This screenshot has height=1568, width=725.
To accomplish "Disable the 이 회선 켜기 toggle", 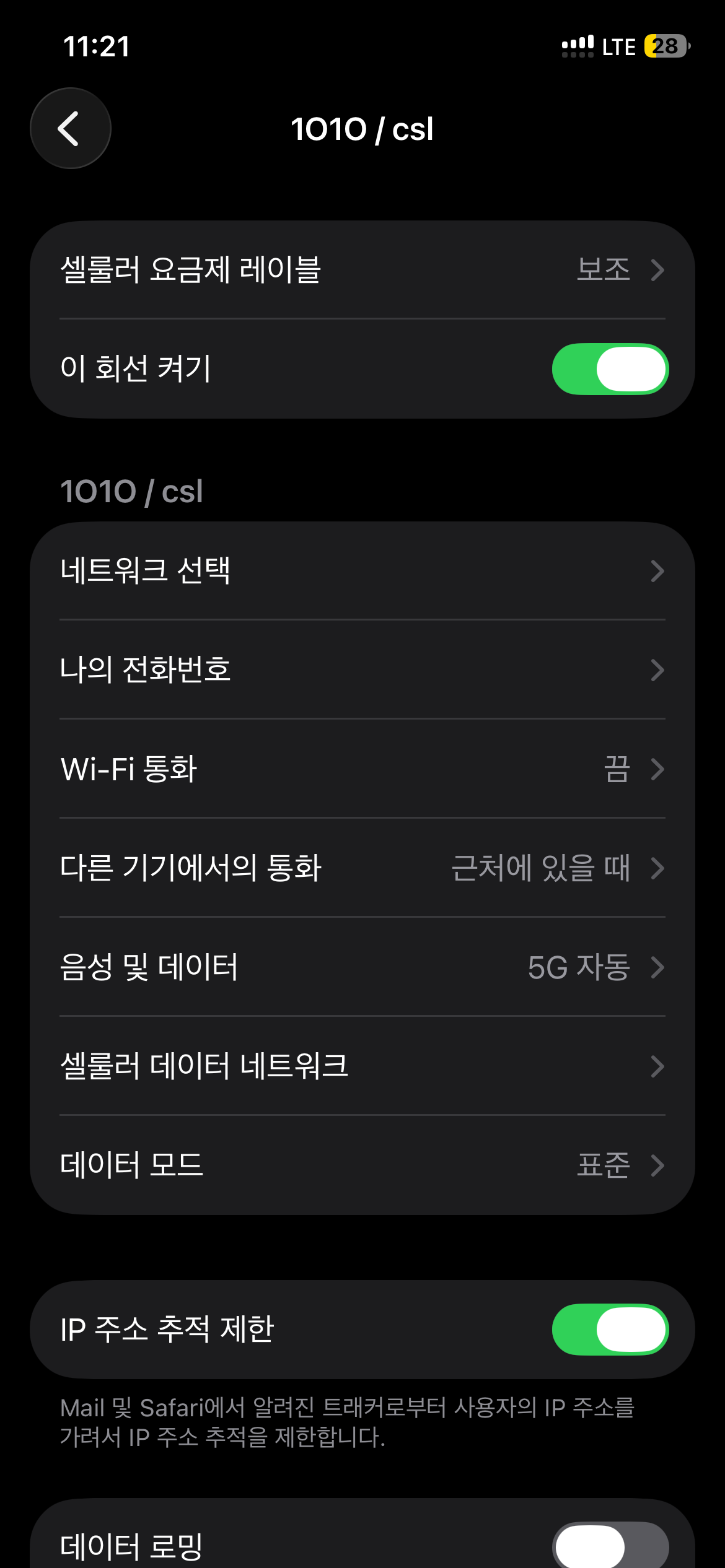I will click(610, 368).
